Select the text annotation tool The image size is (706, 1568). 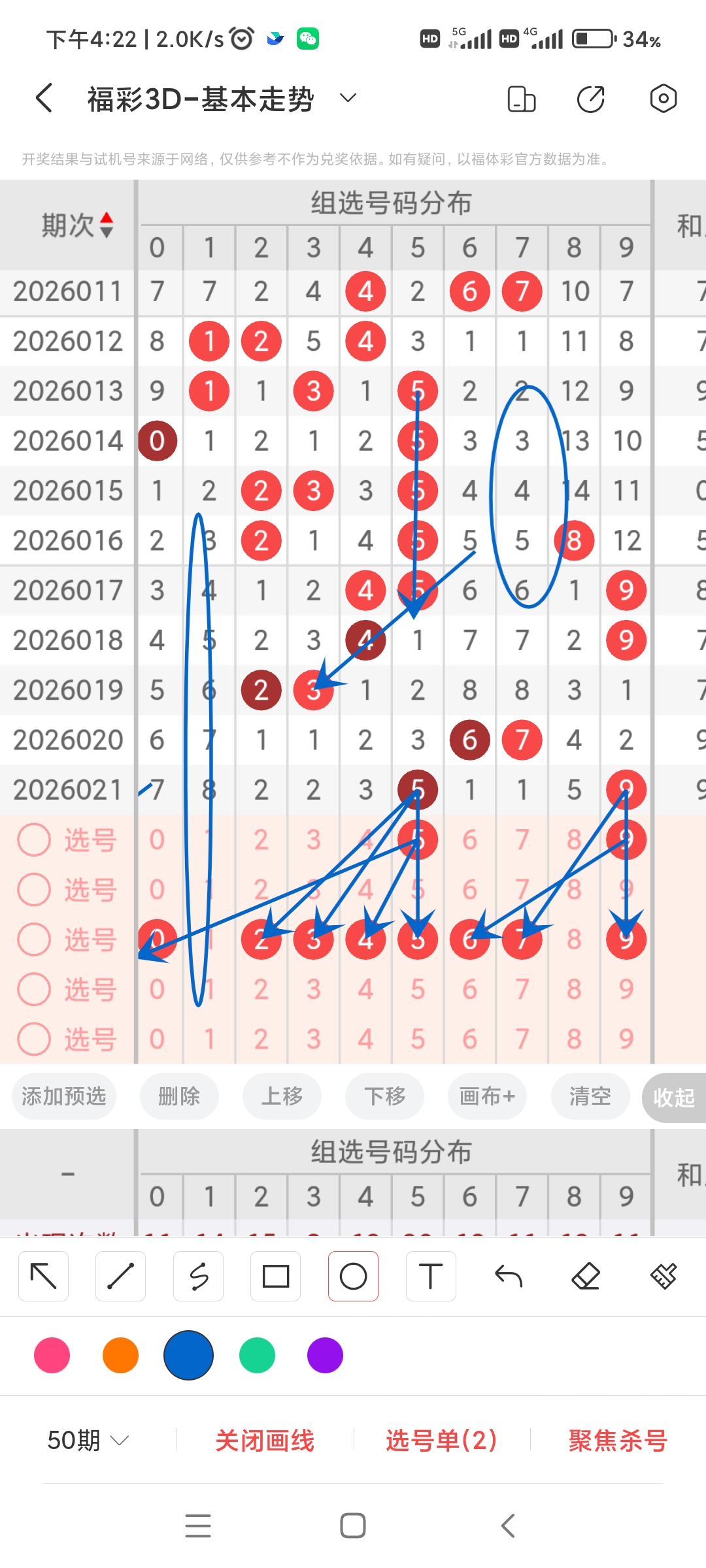tap(430, 1275)
